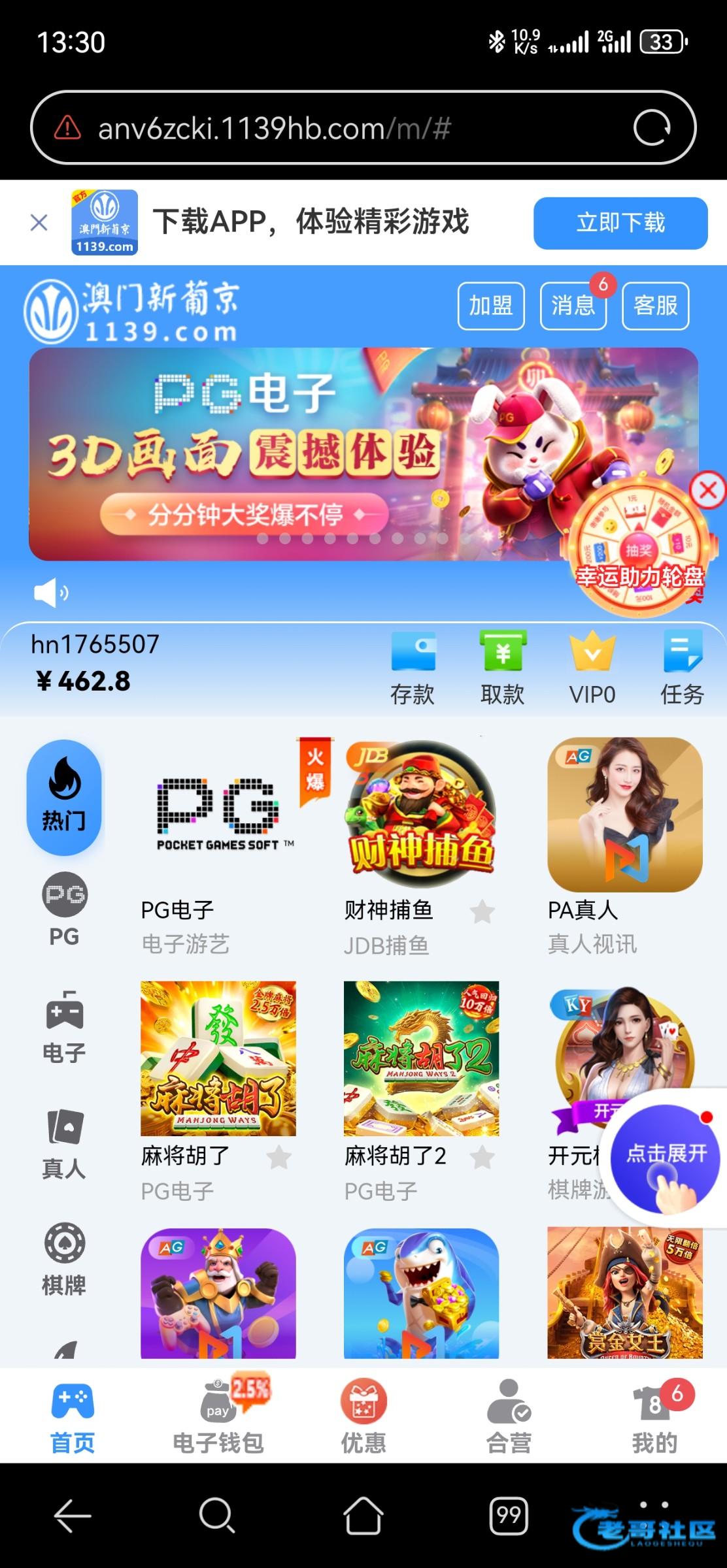Favorite 麻将胡了2 with the star
This screenshot has height=1568, width=727.
coord(482,1157)
